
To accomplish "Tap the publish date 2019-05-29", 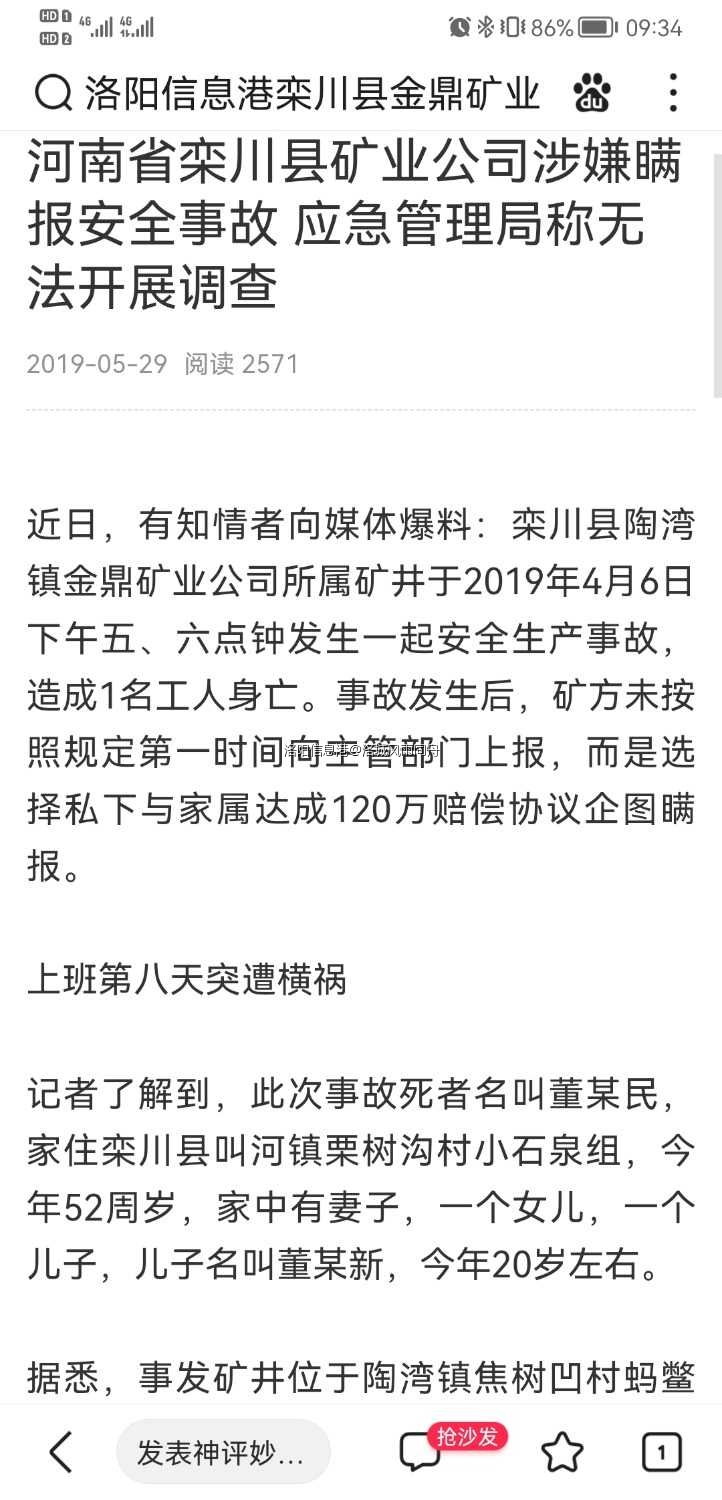I will coord(96,364).
